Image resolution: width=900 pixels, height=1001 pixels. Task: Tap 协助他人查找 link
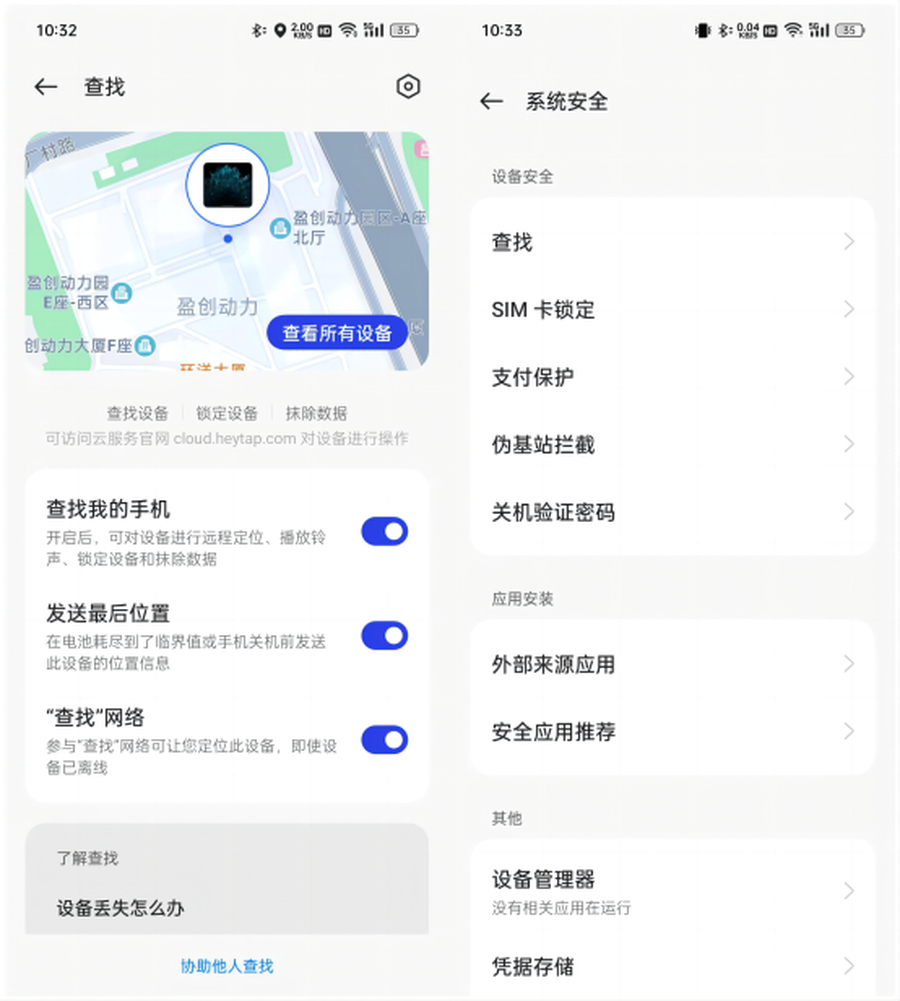pyautogui.click(x=227, y=966)
